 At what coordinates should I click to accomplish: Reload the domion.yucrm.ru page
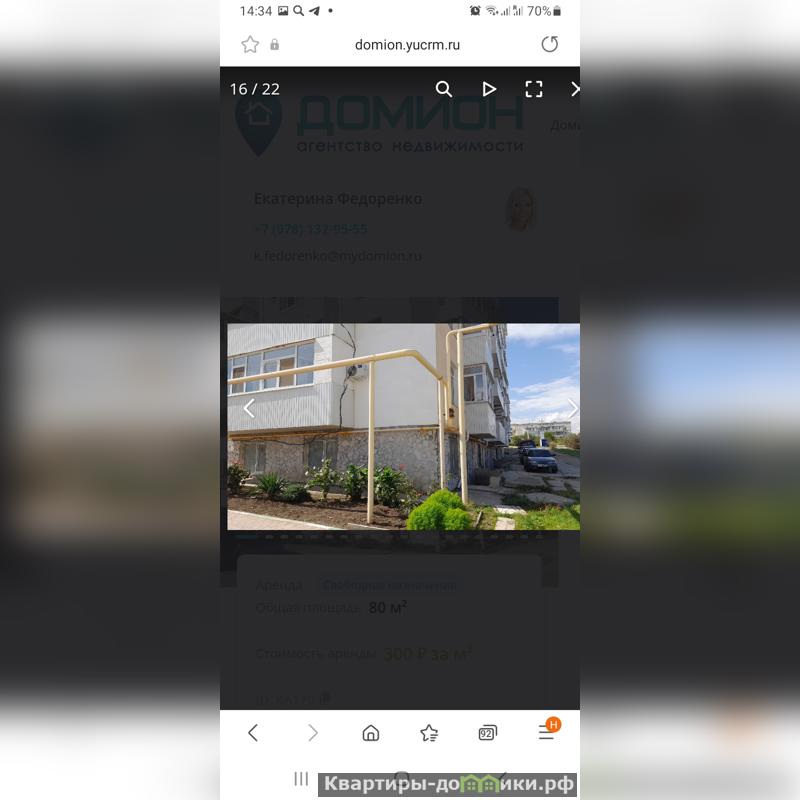pos(549,44)
